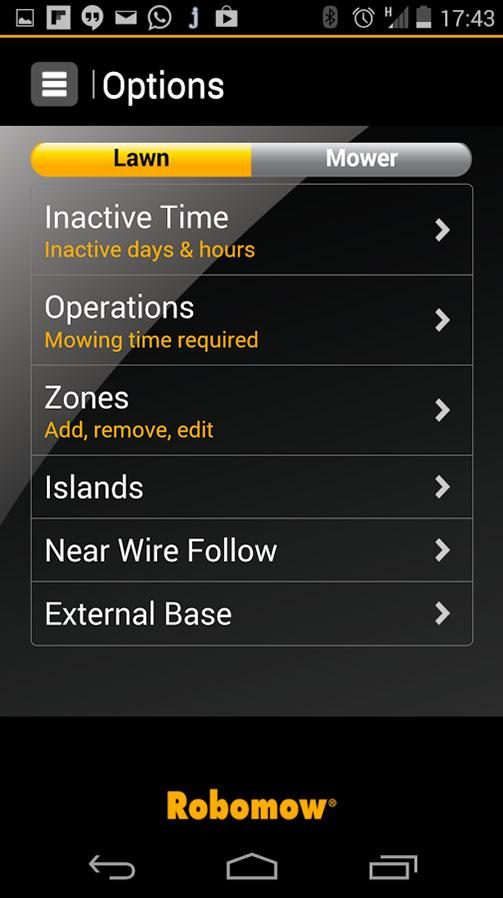Open the recent apps overview
The height and width of the screenshot is (898, 503).
click(x=393, y=867)
